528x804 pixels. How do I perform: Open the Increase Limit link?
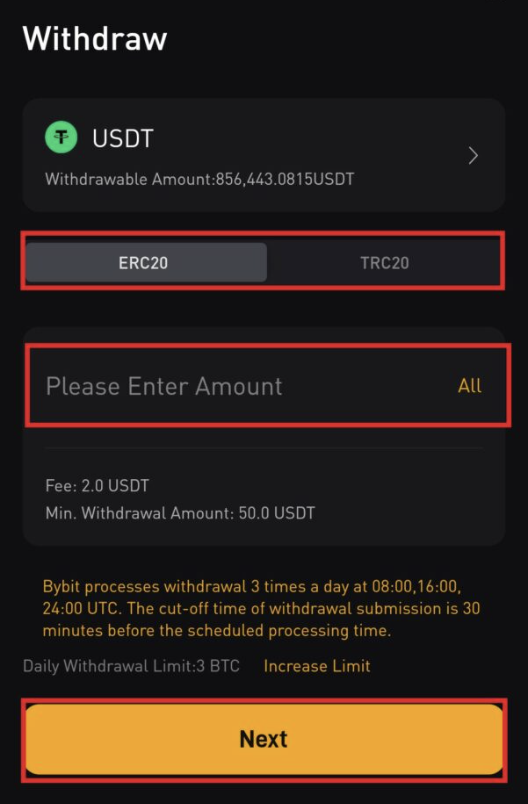click(317, 666)
